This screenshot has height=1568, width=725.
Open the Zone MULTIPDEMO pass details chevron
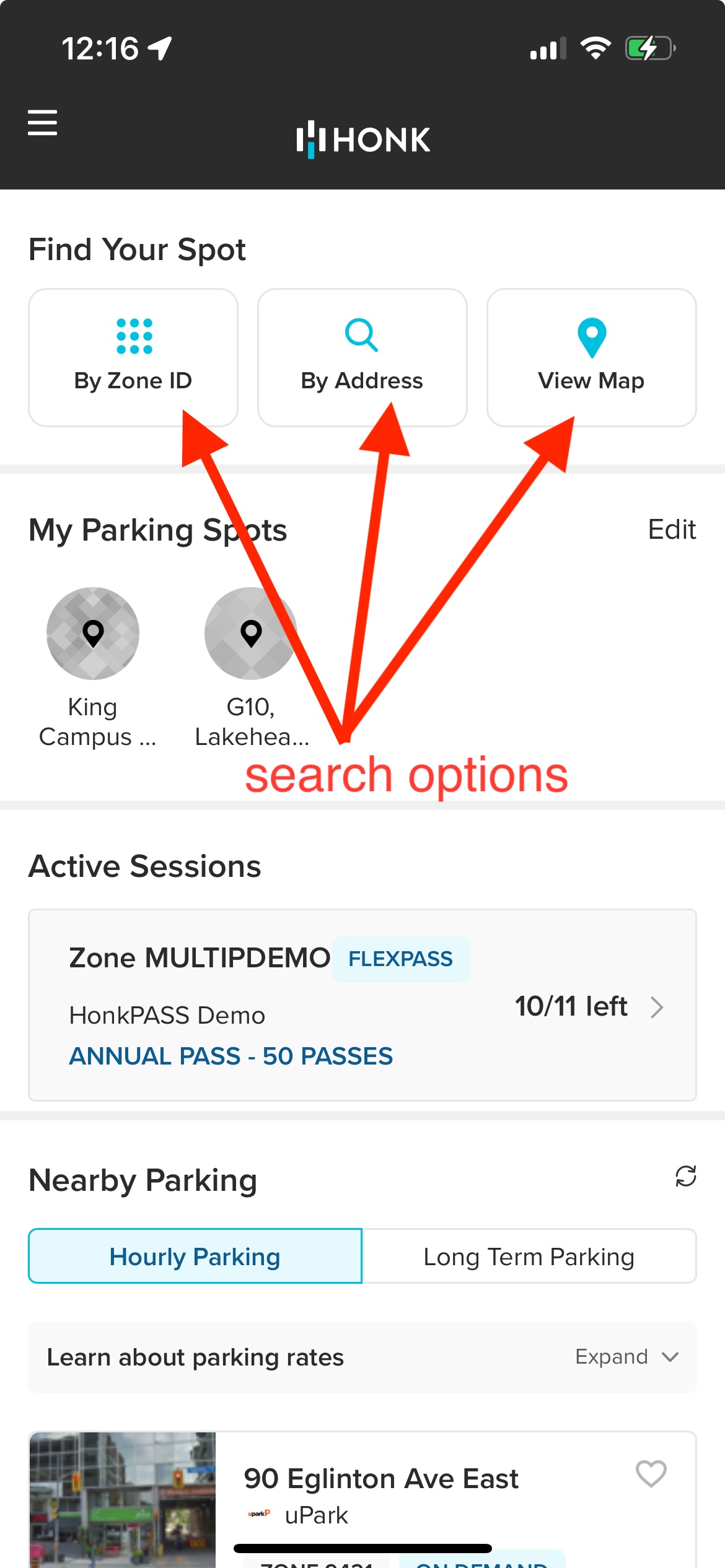point(658,1008)
